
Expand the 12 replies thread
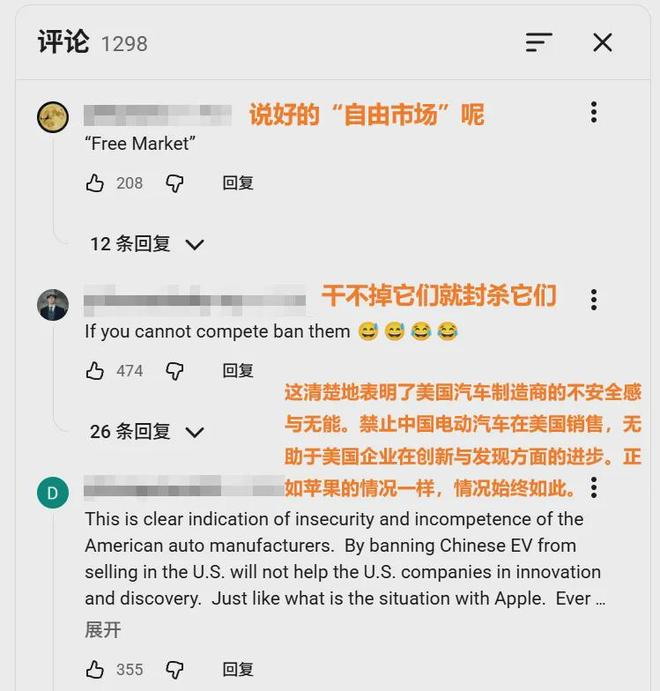tap(147, 244)
